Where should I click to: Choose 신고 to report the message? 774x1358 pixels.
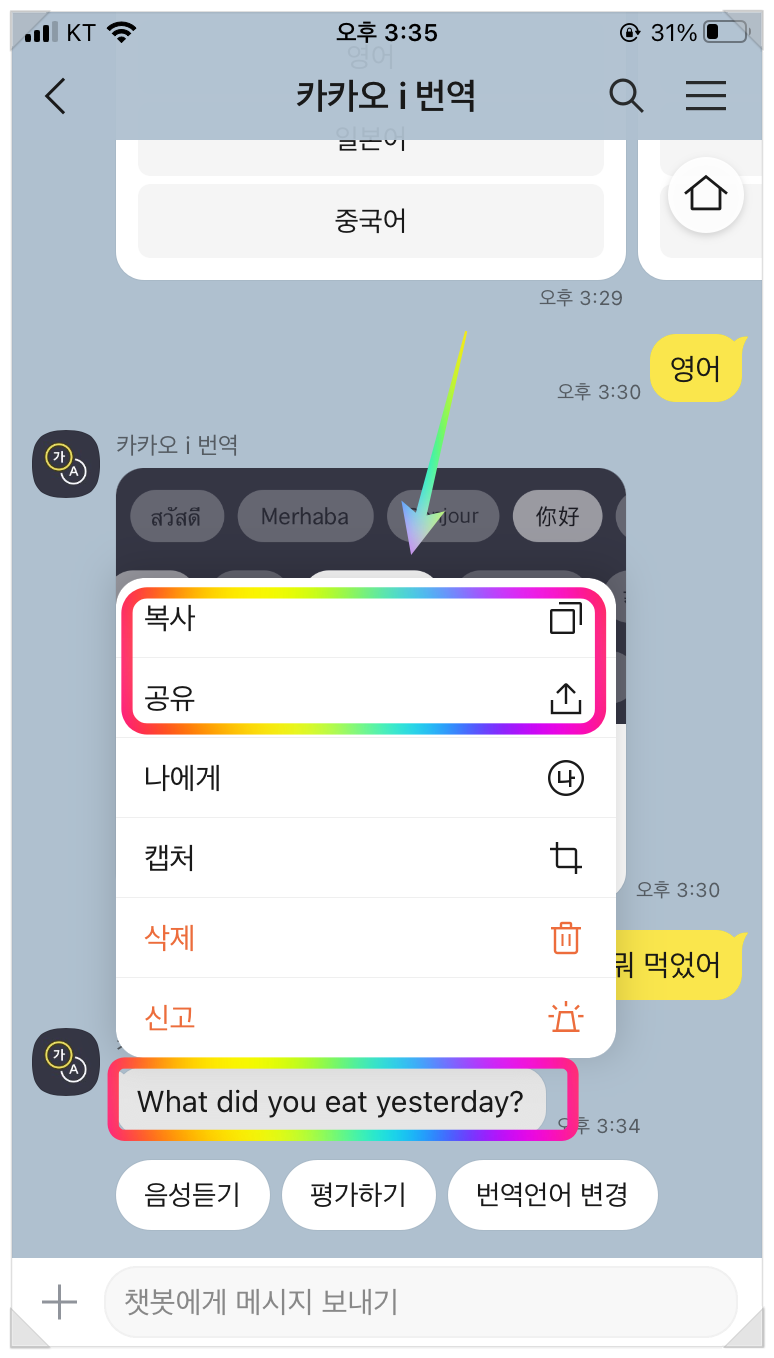366,1018
